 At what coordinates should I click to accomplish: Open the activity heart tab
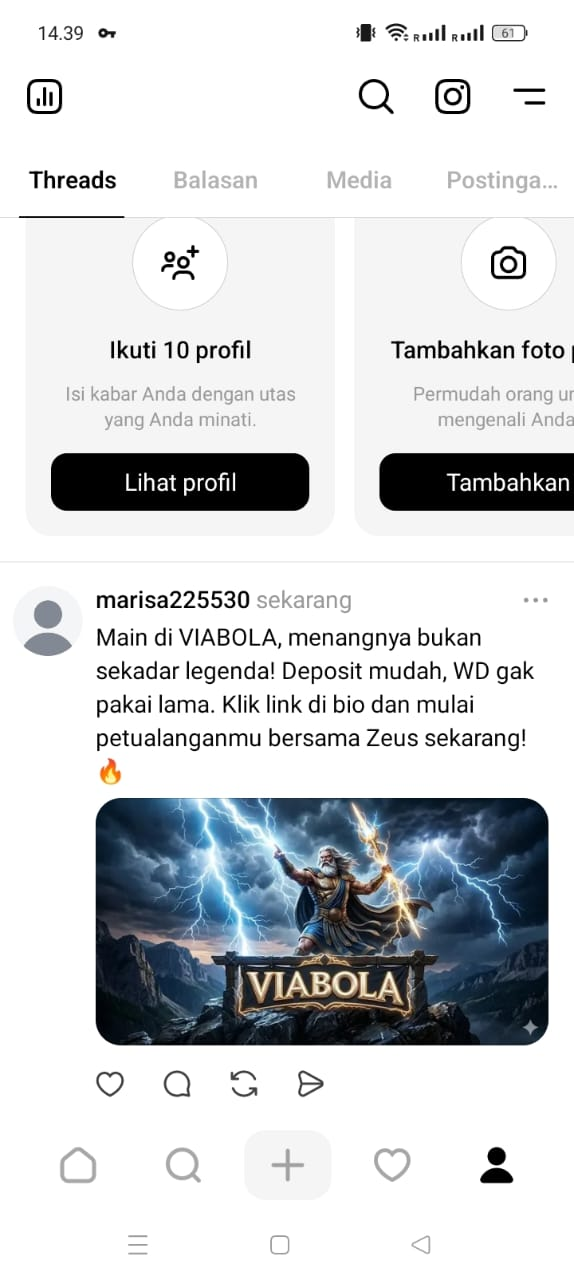392,1165
